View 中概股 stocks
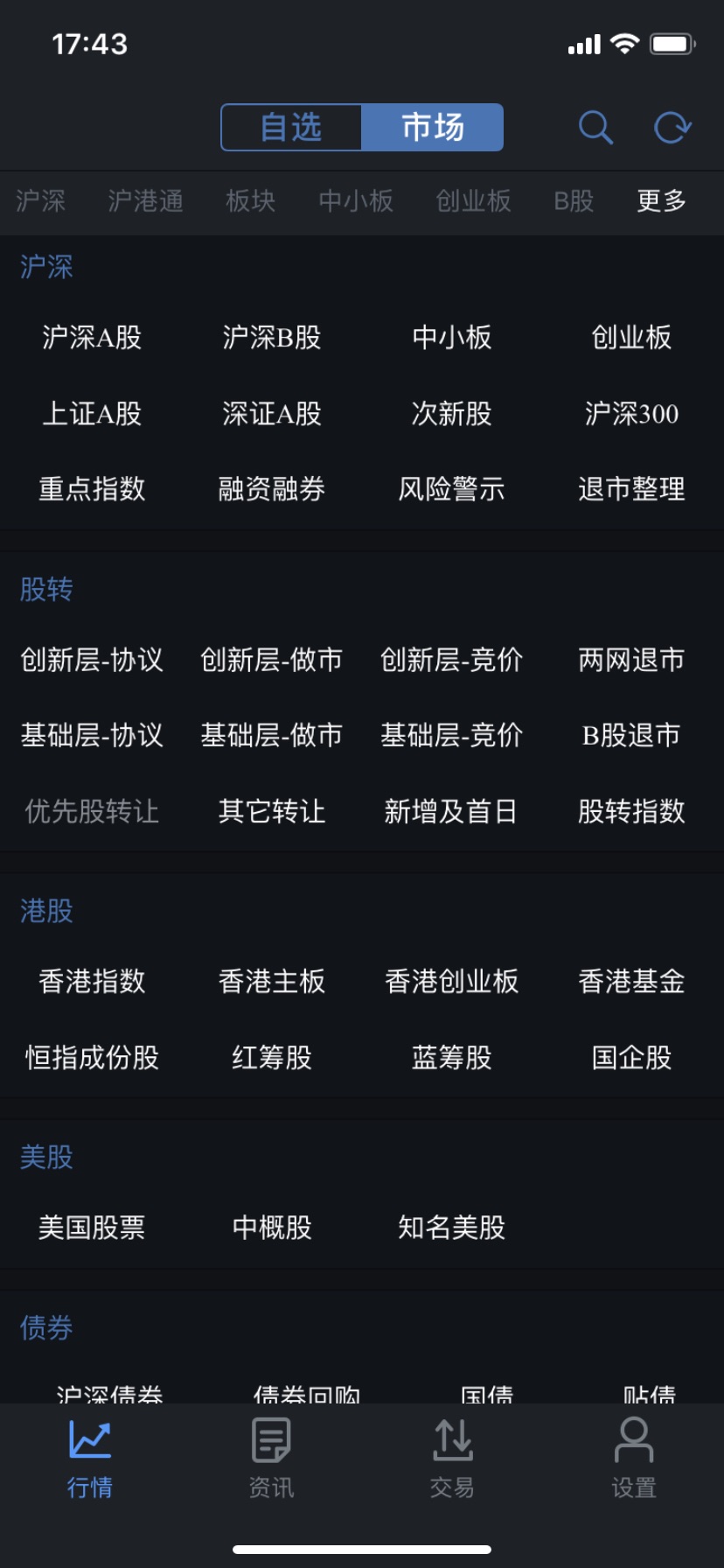This screenshot has height=1568, width=724. (x=271, y=1228)
